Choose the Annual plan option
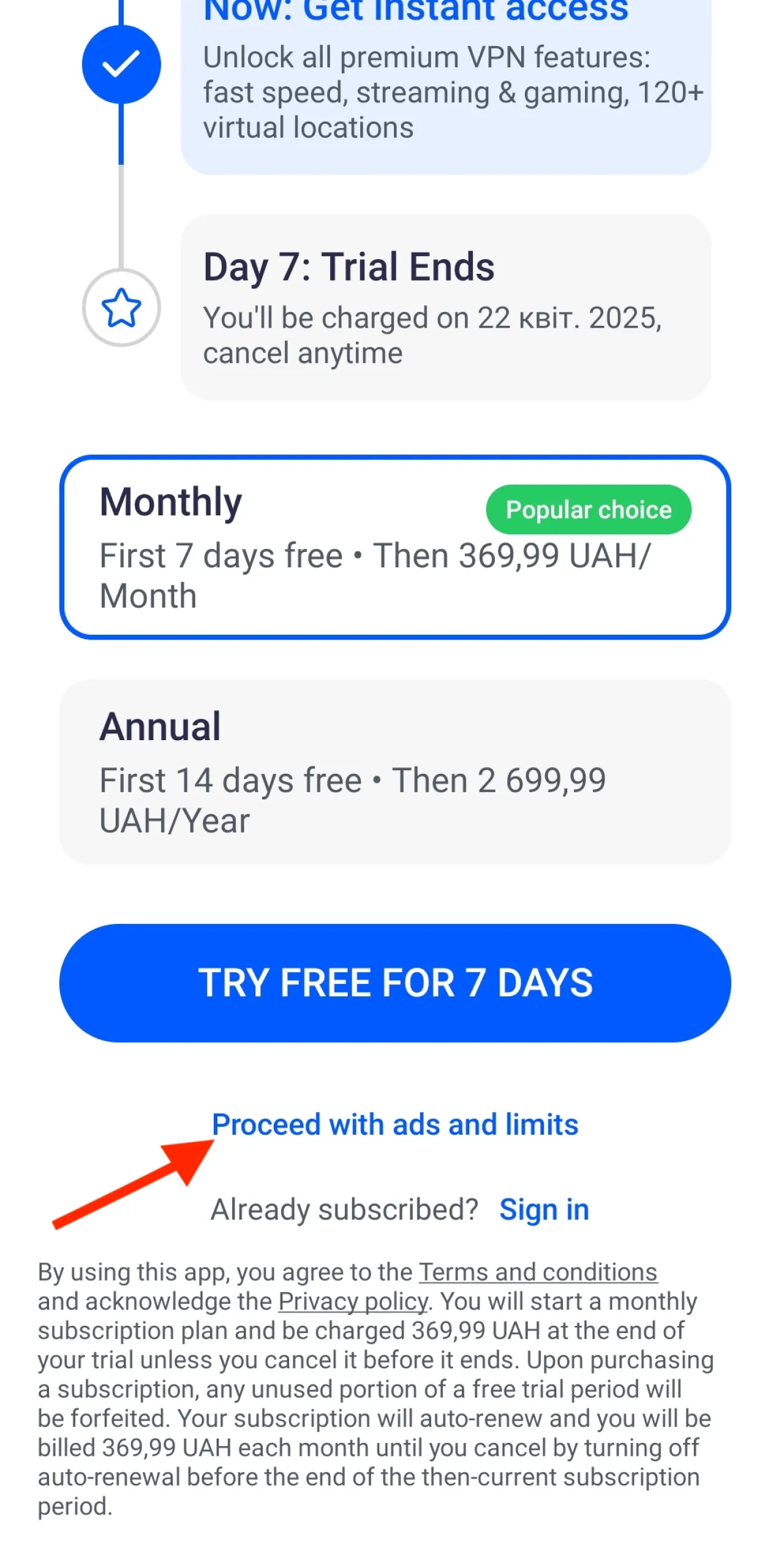 click(395, 771)
